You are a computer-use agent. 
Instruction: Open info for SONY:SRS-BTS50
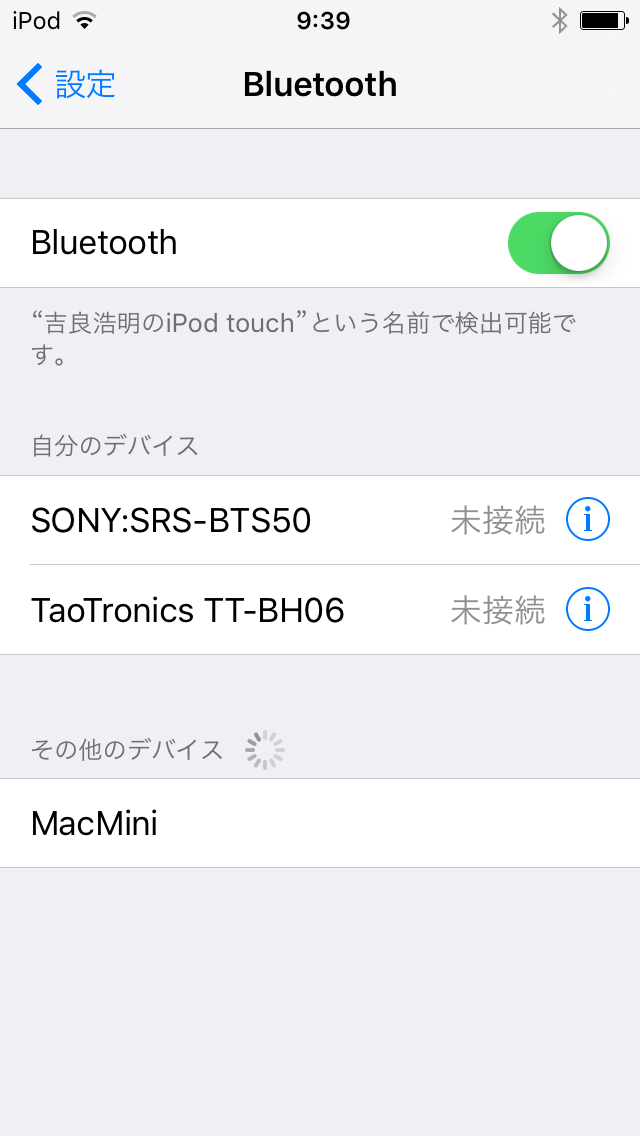pyautogui.click(x=587, y=520)
